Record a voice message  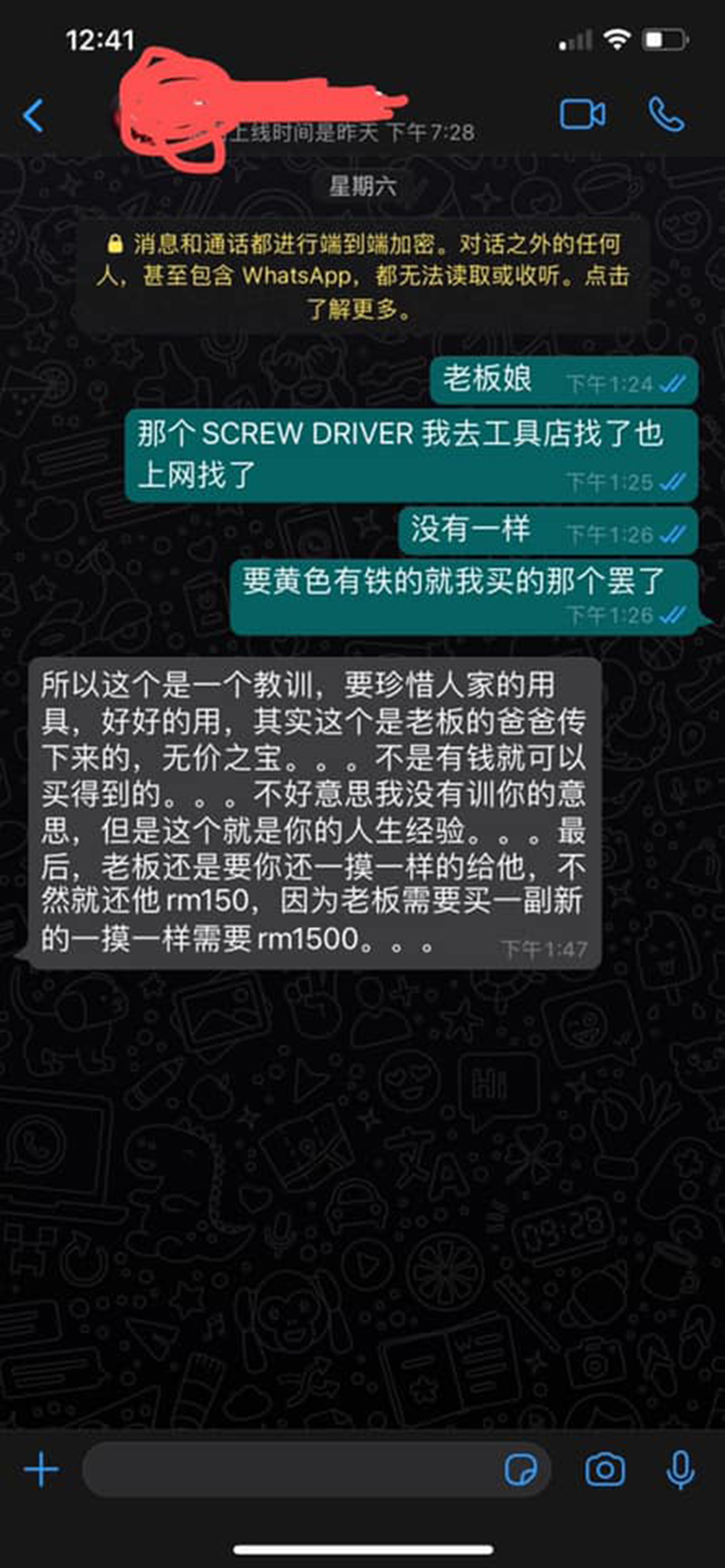pos(680,1469)
